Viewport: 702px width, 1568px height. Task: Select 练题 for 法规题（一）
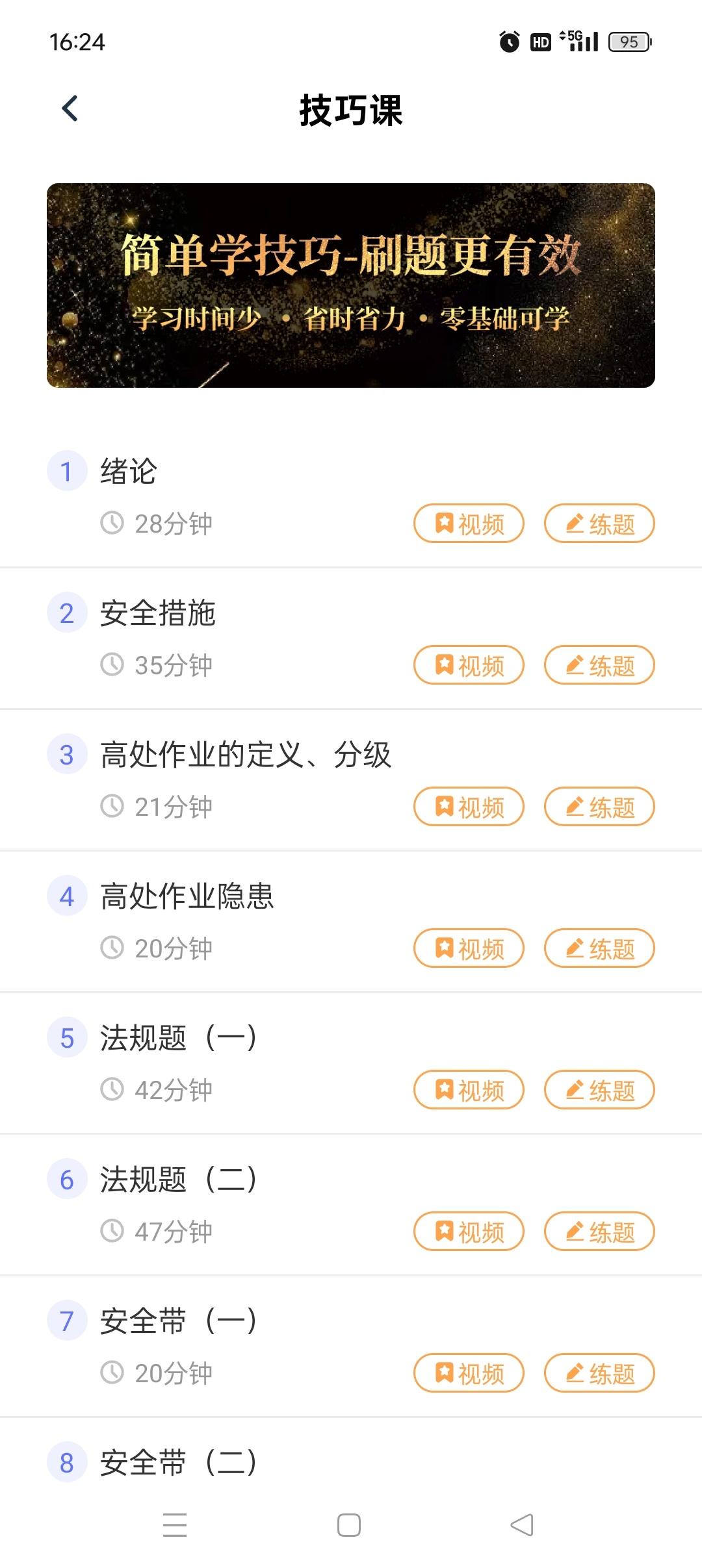coord(599,1090)
